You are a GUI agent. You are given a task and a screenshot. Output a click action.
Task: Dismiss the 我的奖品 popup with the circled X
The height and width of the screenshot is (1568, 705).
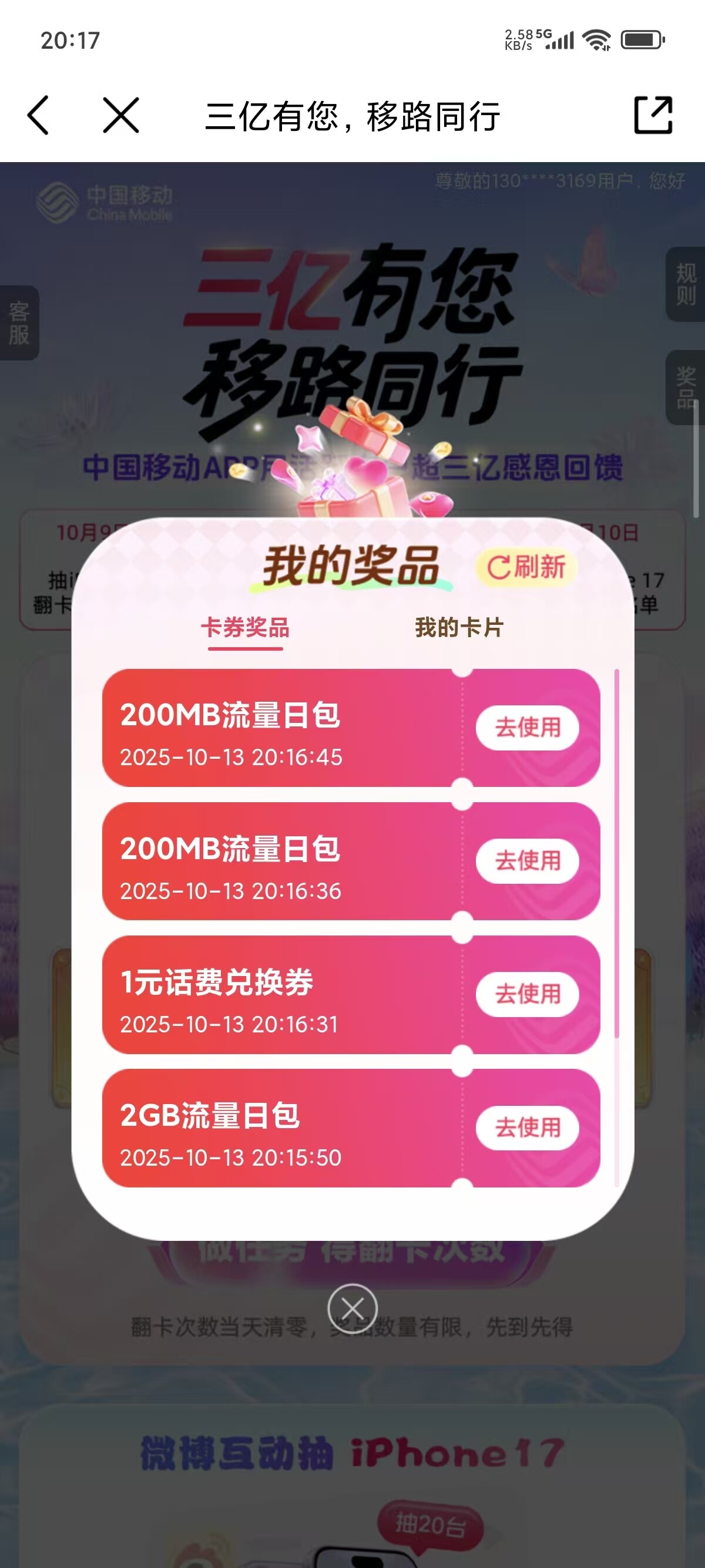(x=352, y=1308)
